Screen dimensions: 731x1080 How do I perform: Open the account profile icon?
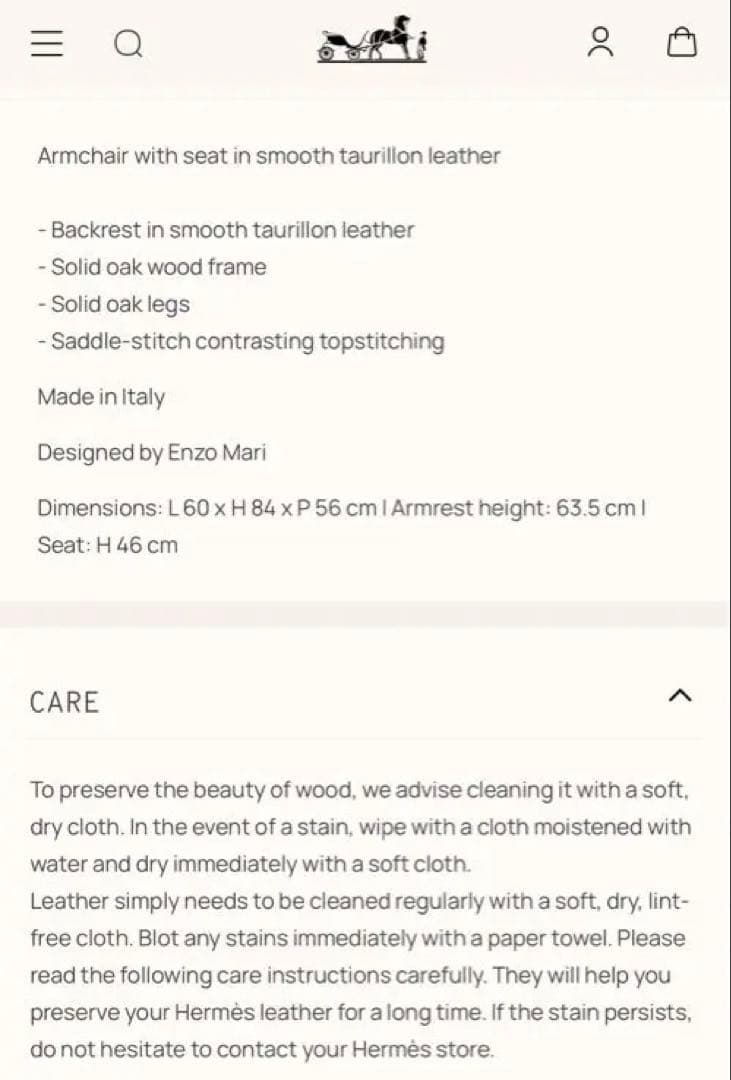pyautogui.click(x=600, y=43)
